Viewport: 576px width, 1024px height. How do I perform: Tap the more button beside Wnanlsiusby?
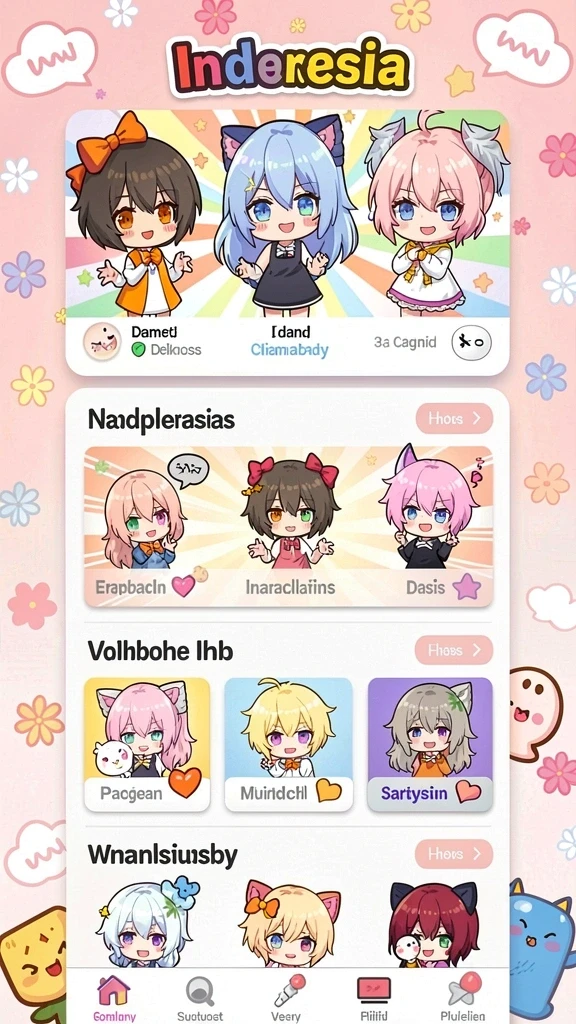click(x=454, y=854)
